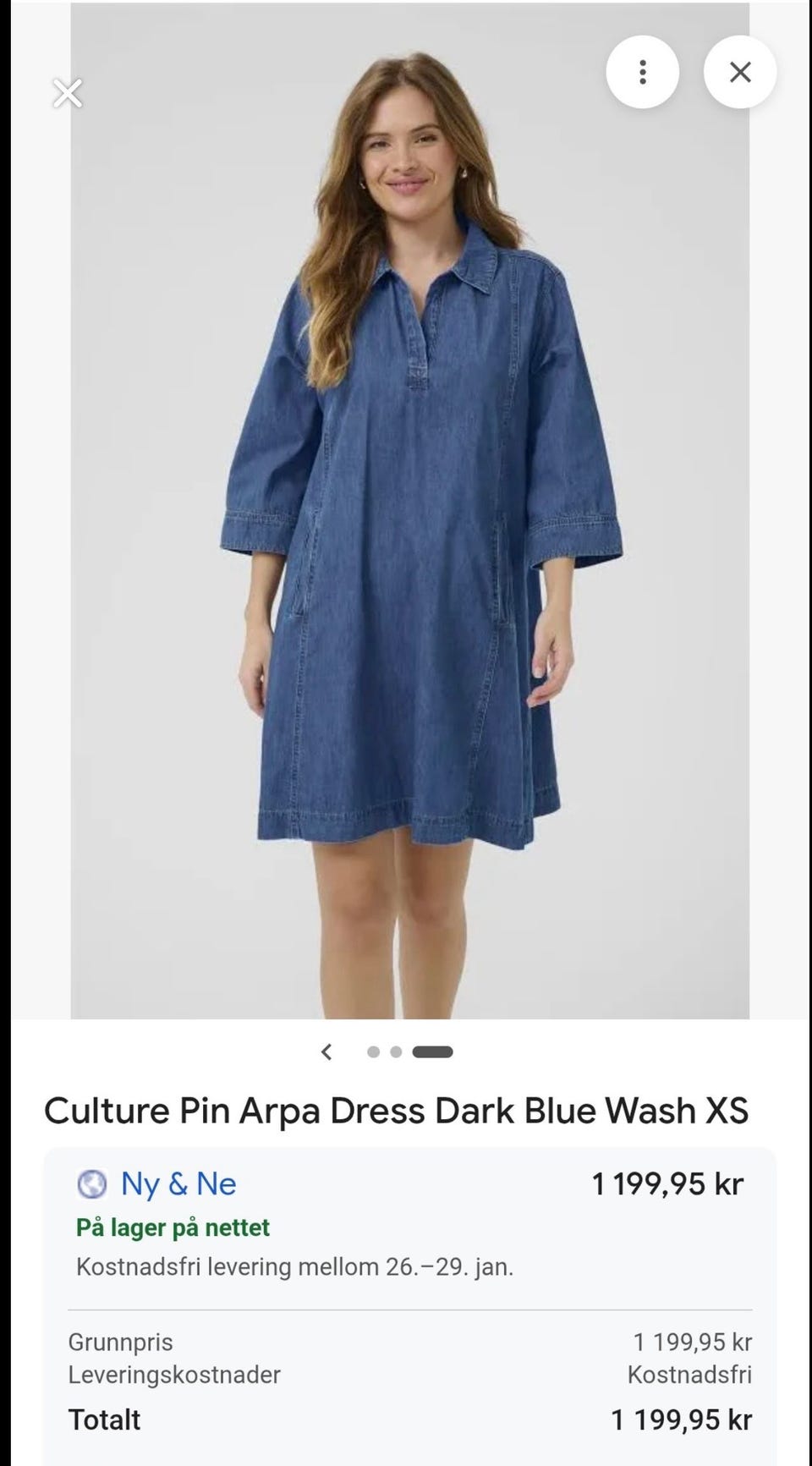Go to the previous product photo
Viewport: 812px width, 1466px height.
327,1051
